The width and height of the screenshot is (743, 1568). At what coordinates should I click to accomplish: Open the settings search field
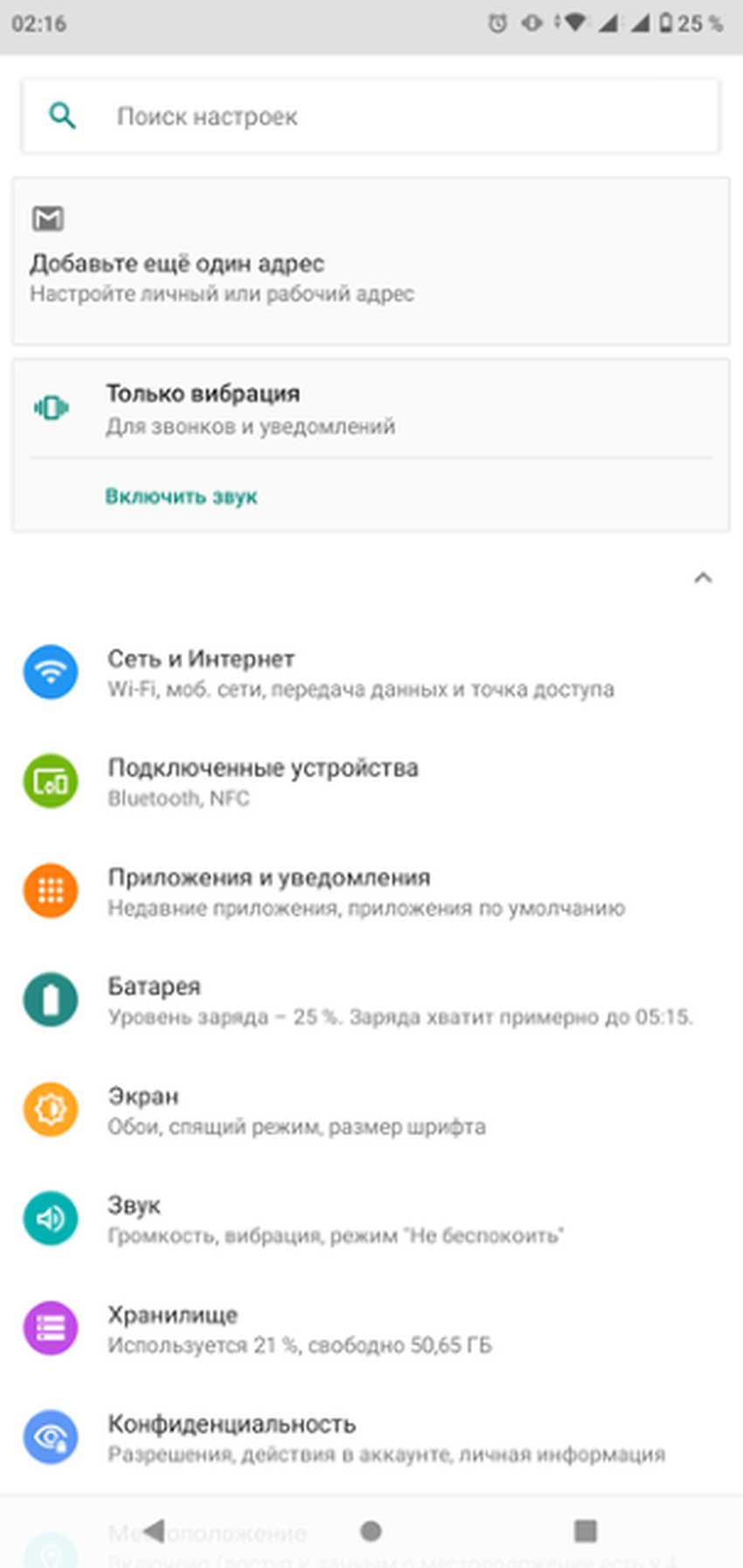coord(371,116)
